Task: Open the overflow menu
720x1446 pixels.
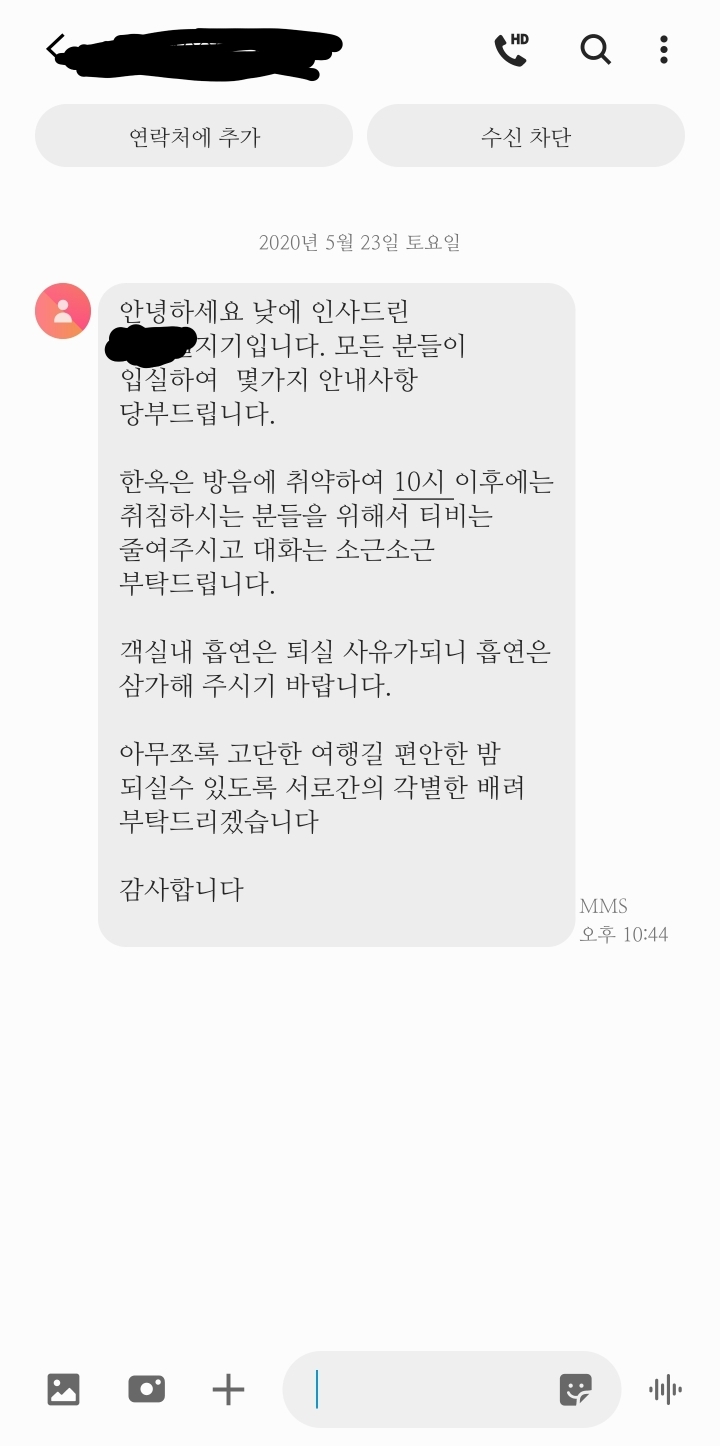Action: tap(663, 49)
